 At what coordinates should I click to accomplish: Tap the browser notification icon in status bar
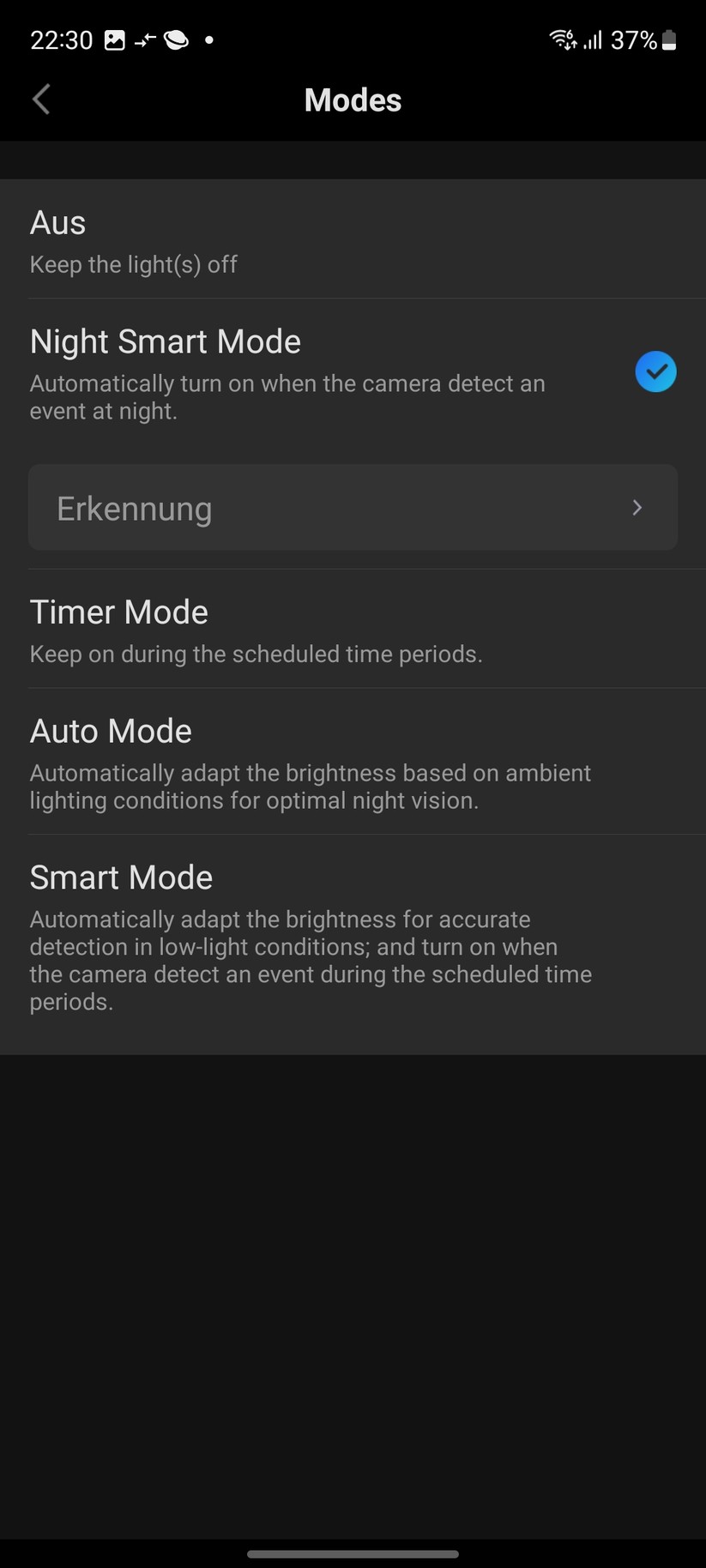[176, 39]
